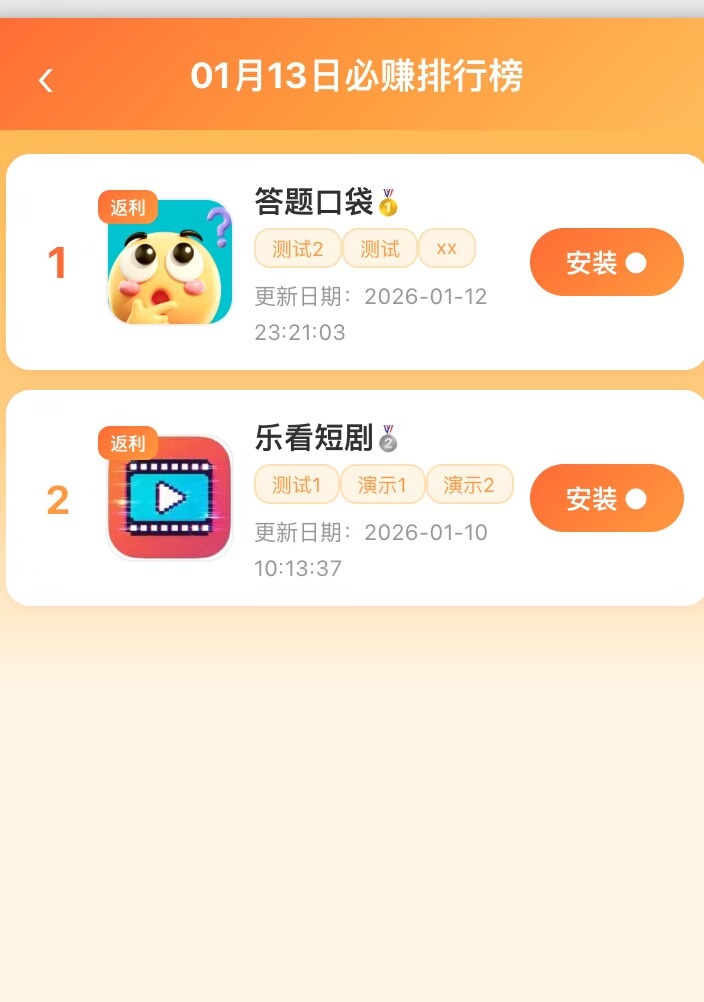Open the 答题口袋 ranking card
704x1002 pixels.
click(313, 204)
